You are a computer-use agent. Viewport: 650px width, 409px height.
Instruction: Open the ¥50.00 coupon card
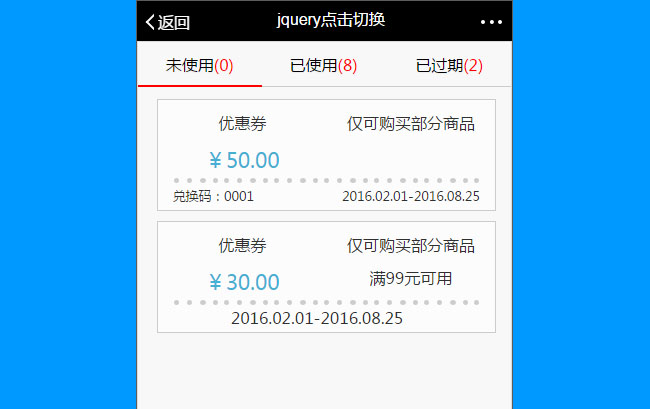[x=326, y=155]
